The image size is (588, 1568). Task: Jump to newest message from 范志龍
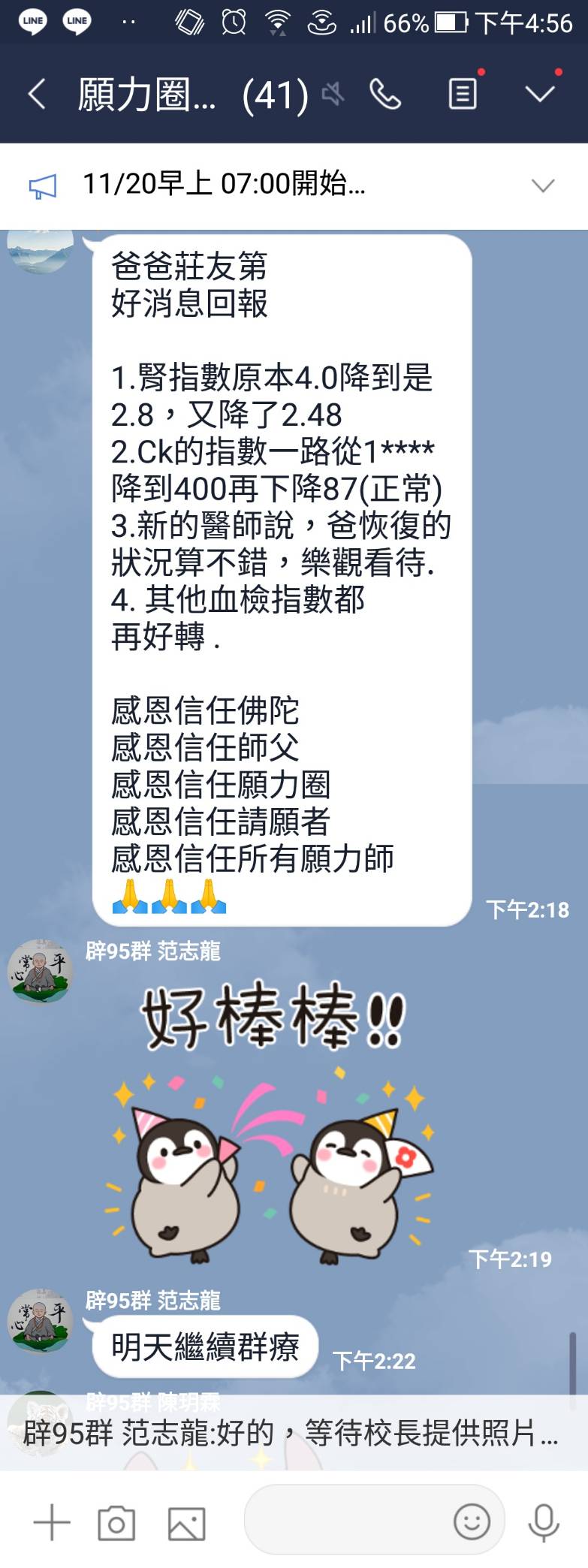(293, 1434)
